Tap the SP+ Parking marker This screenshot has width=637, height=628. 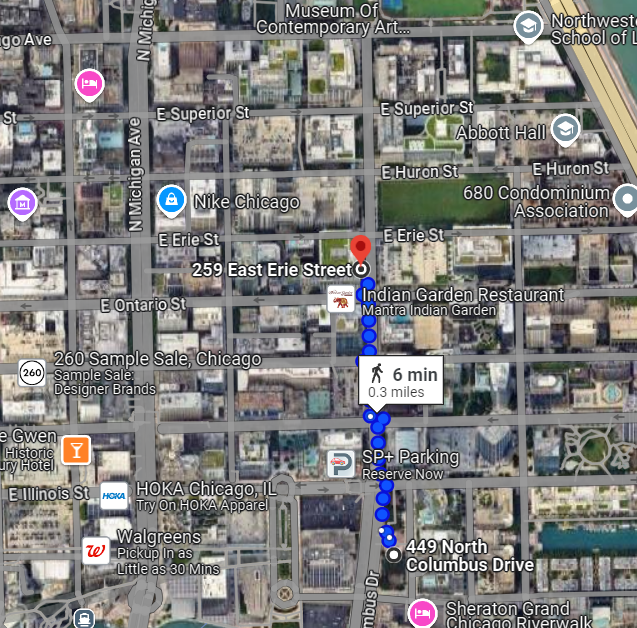coord(341,463)
